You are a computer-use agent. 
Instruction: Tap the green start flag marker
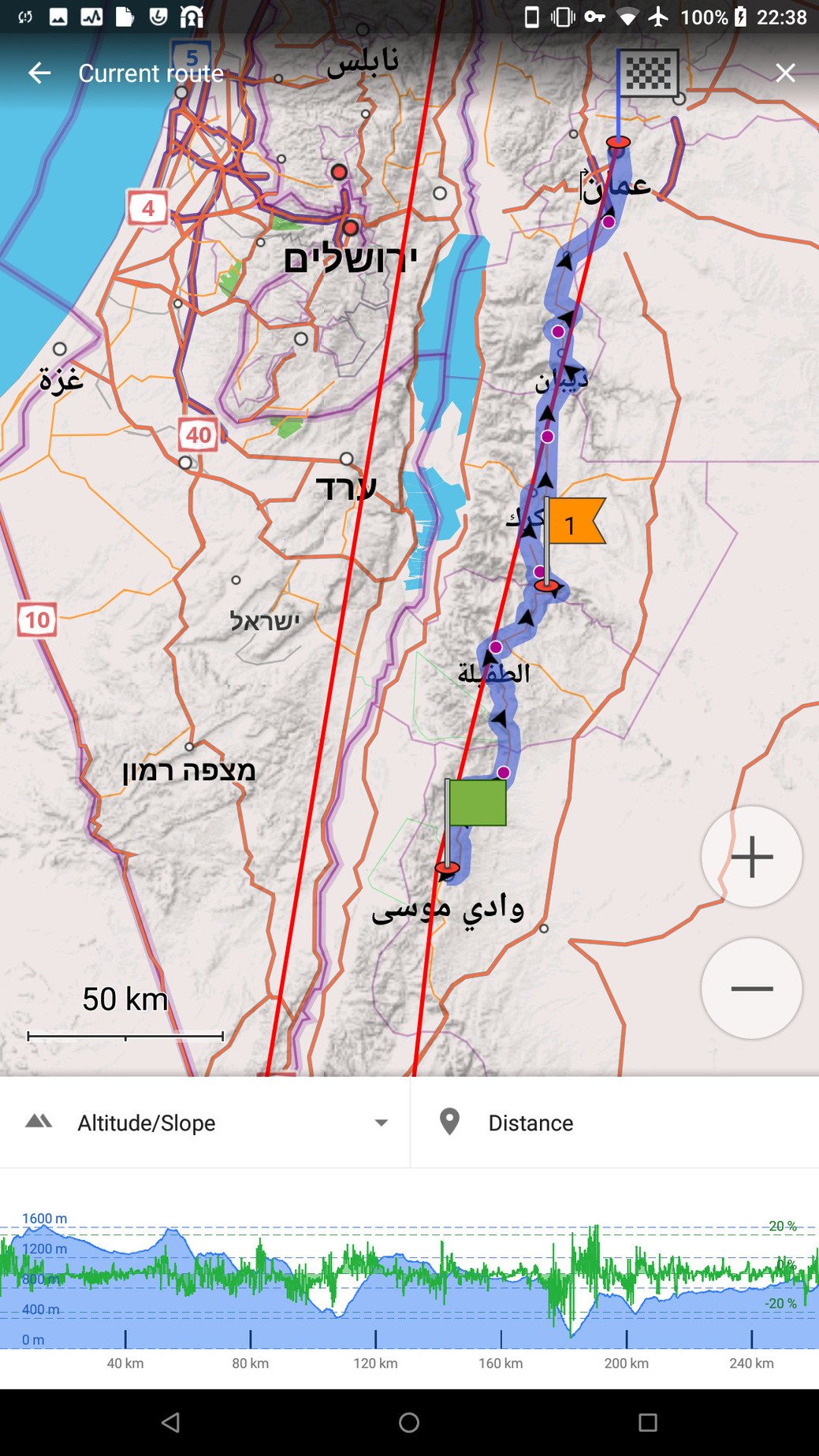[477, 802]
